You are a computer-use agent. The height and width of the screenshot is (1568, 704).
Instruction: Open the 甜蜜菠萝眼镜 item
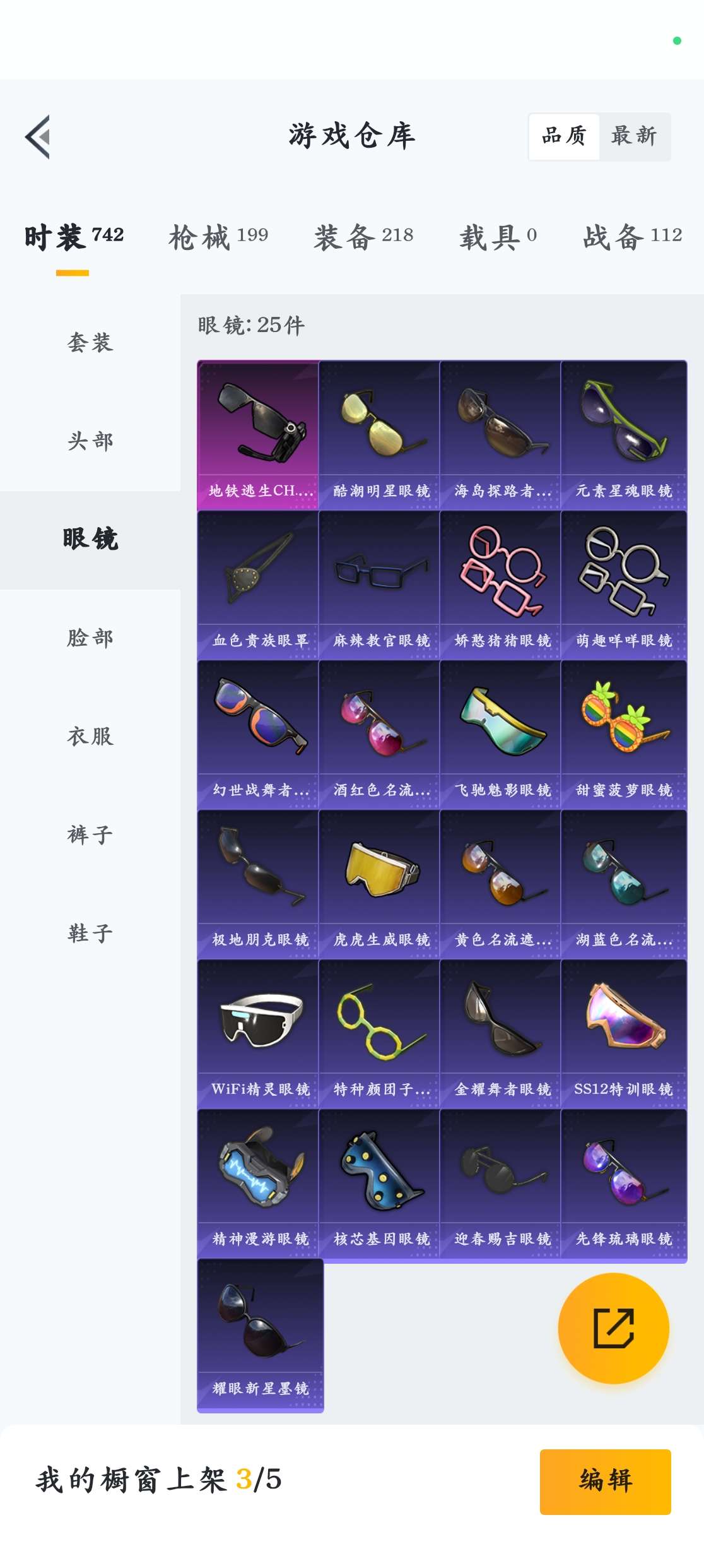(623, 735)
